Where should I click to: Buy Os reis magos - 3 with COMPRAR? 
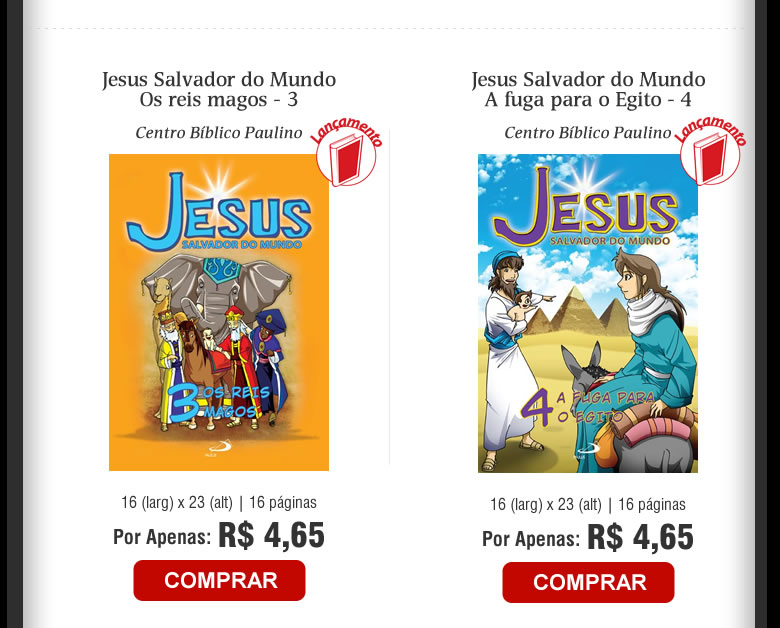[219, 580]
